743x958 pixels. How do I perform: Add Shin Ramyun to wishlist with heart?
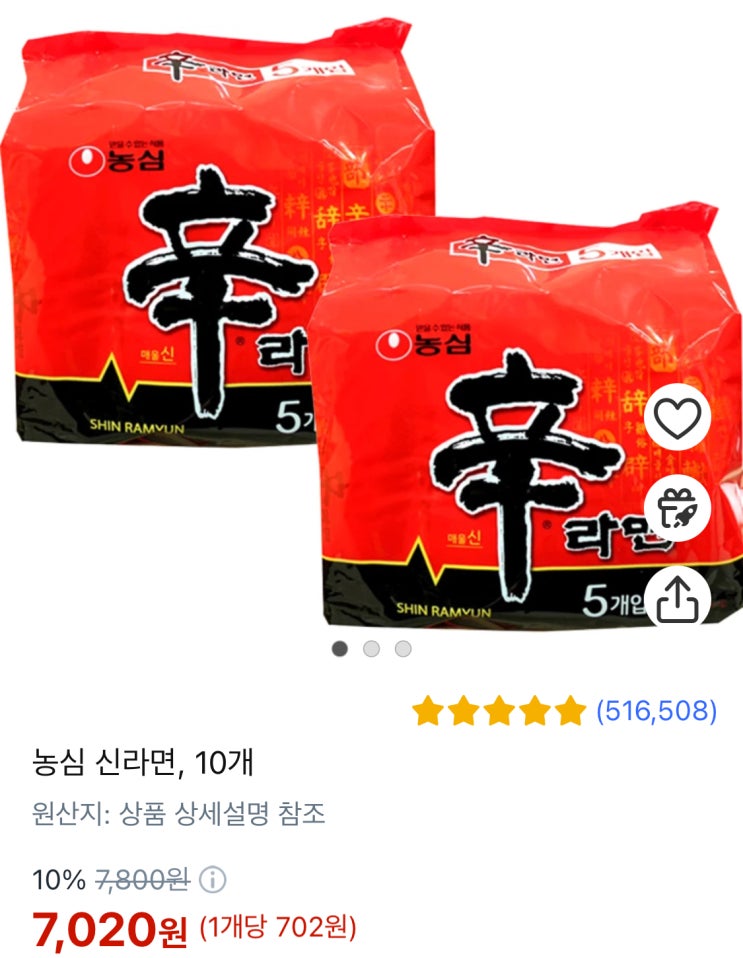tap(677, 420)
